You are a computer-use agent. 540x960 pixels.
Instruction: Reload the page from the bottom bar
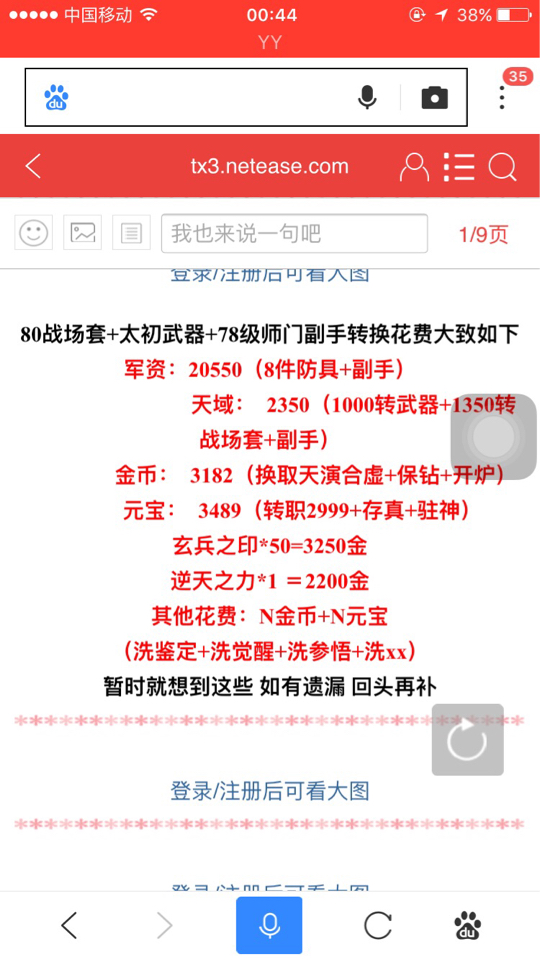pyautogui.click(x=378, y=925)
